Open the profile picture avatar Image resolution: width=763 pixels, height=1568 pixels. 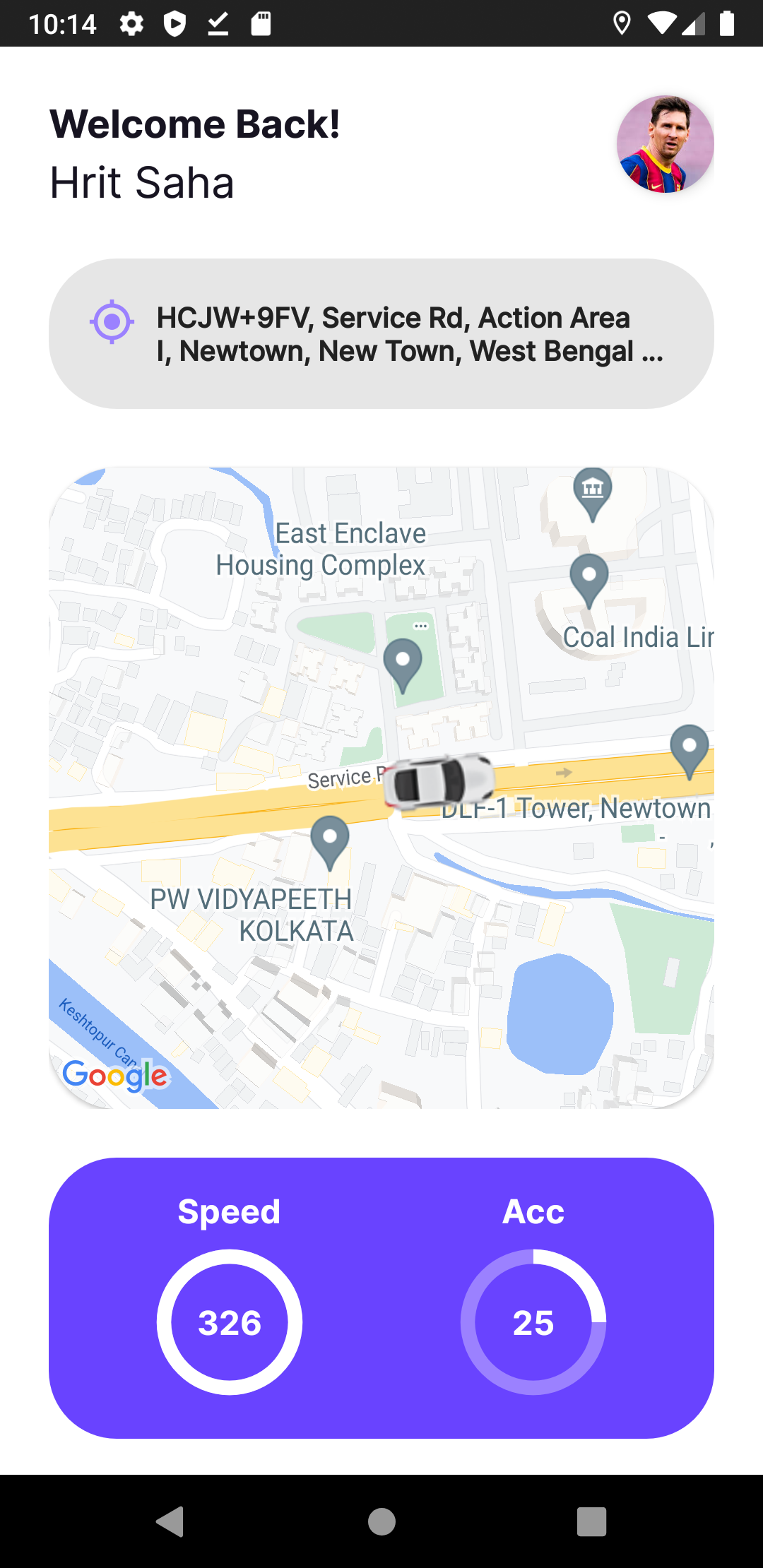[665, 144]
